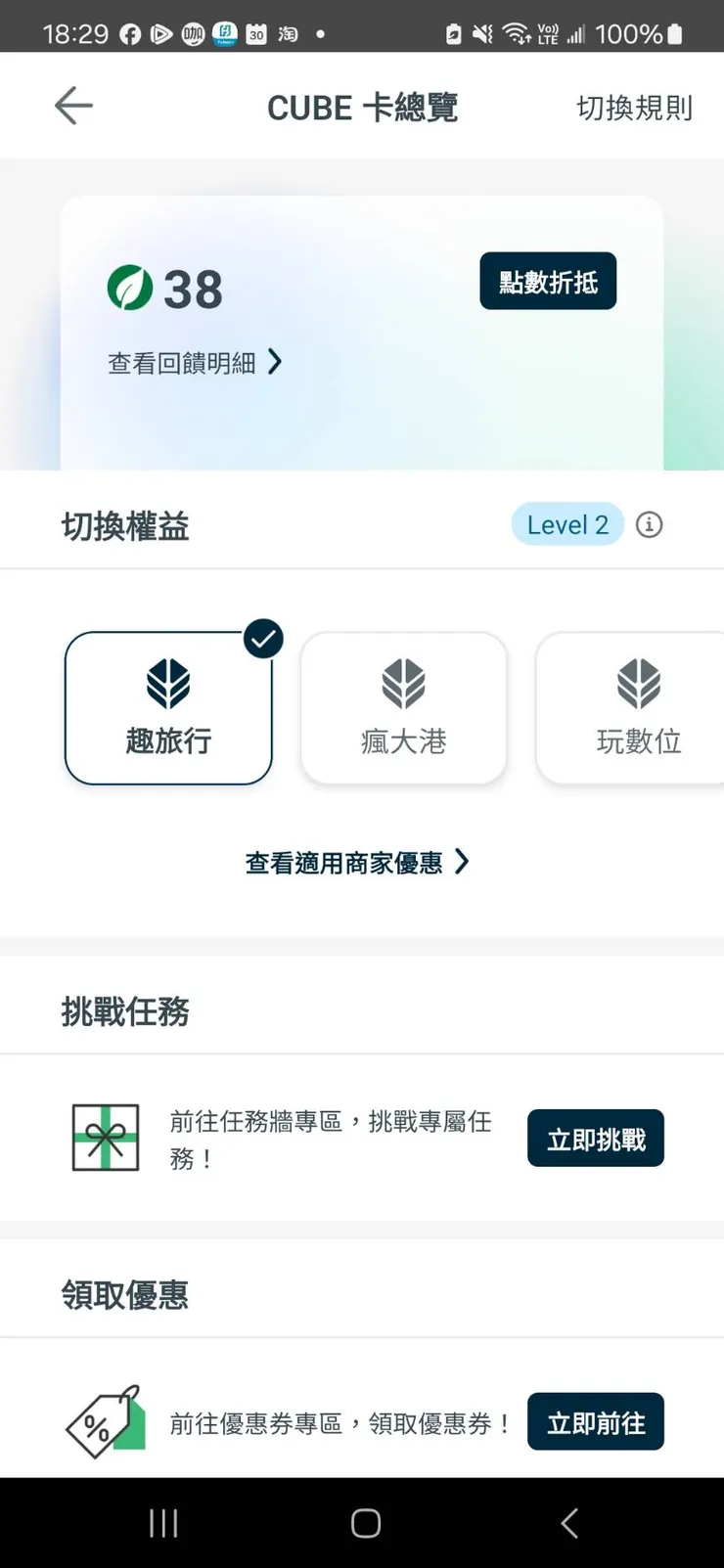Tap the 點數折抵 dark button
The width and height of the screenshot is (724, 1568).
548,282
